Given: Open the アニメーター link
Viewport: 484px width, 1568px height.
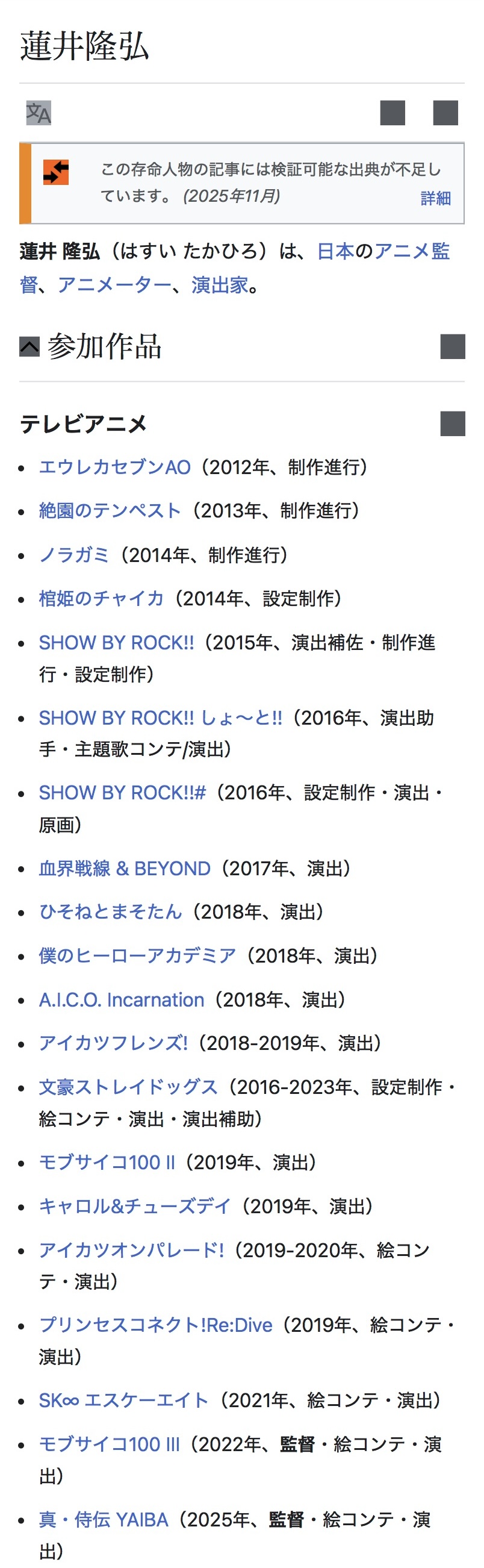Looking at the screenshot, I should (x=114, y=284).
